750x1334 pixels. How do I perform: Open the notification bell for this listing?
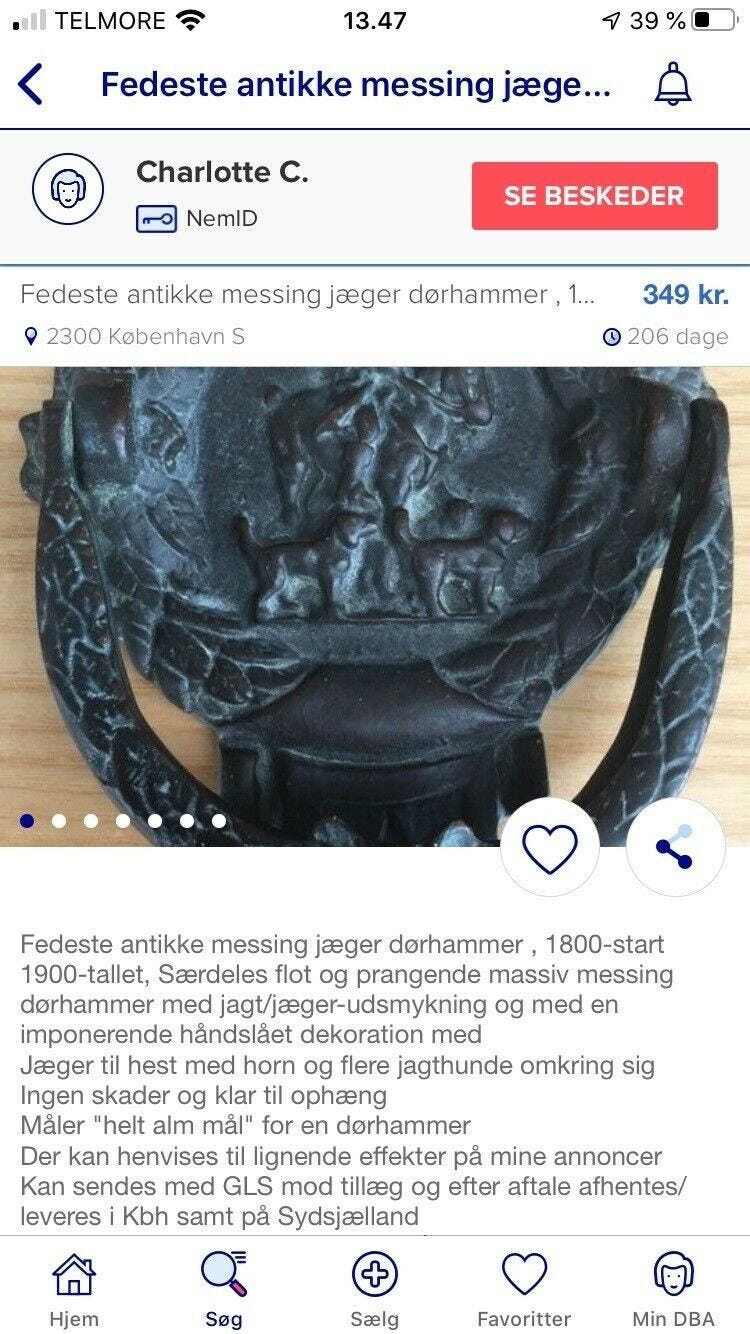(673, 85)
